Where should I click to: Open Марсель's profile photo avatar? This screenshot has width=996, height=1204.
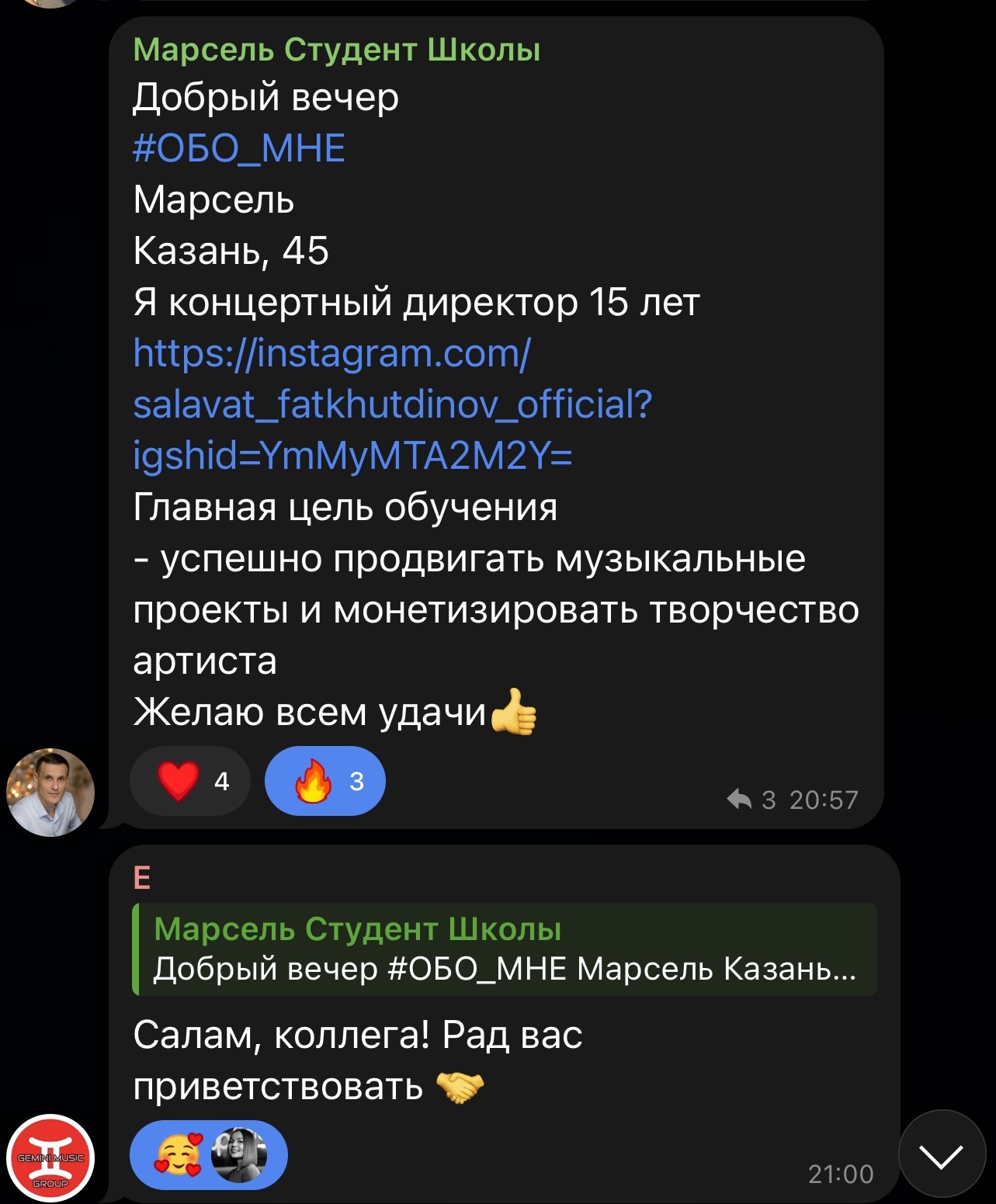pyautogui.click(x=50, y=792)
